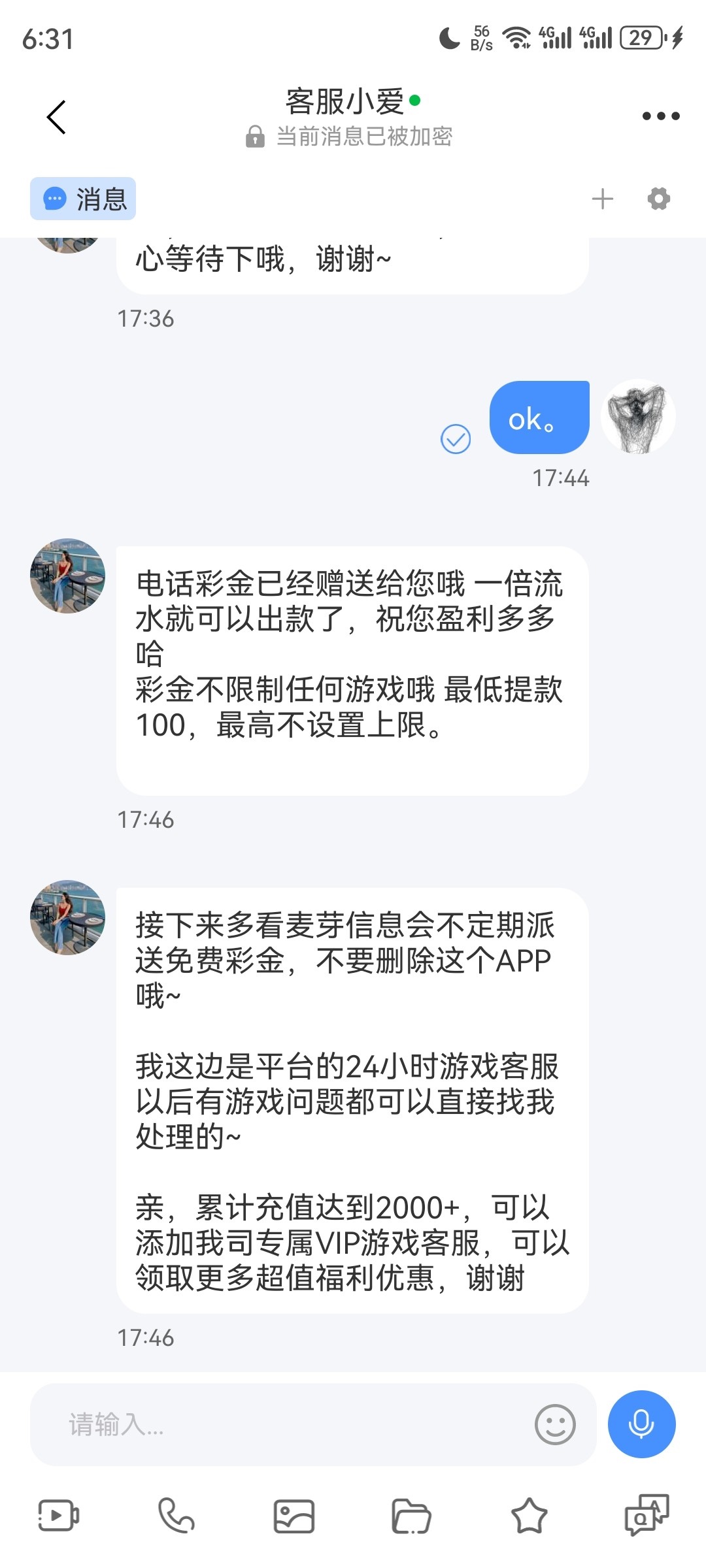
Task: Open the photo gallery picker
Action: pos(293,1517)
